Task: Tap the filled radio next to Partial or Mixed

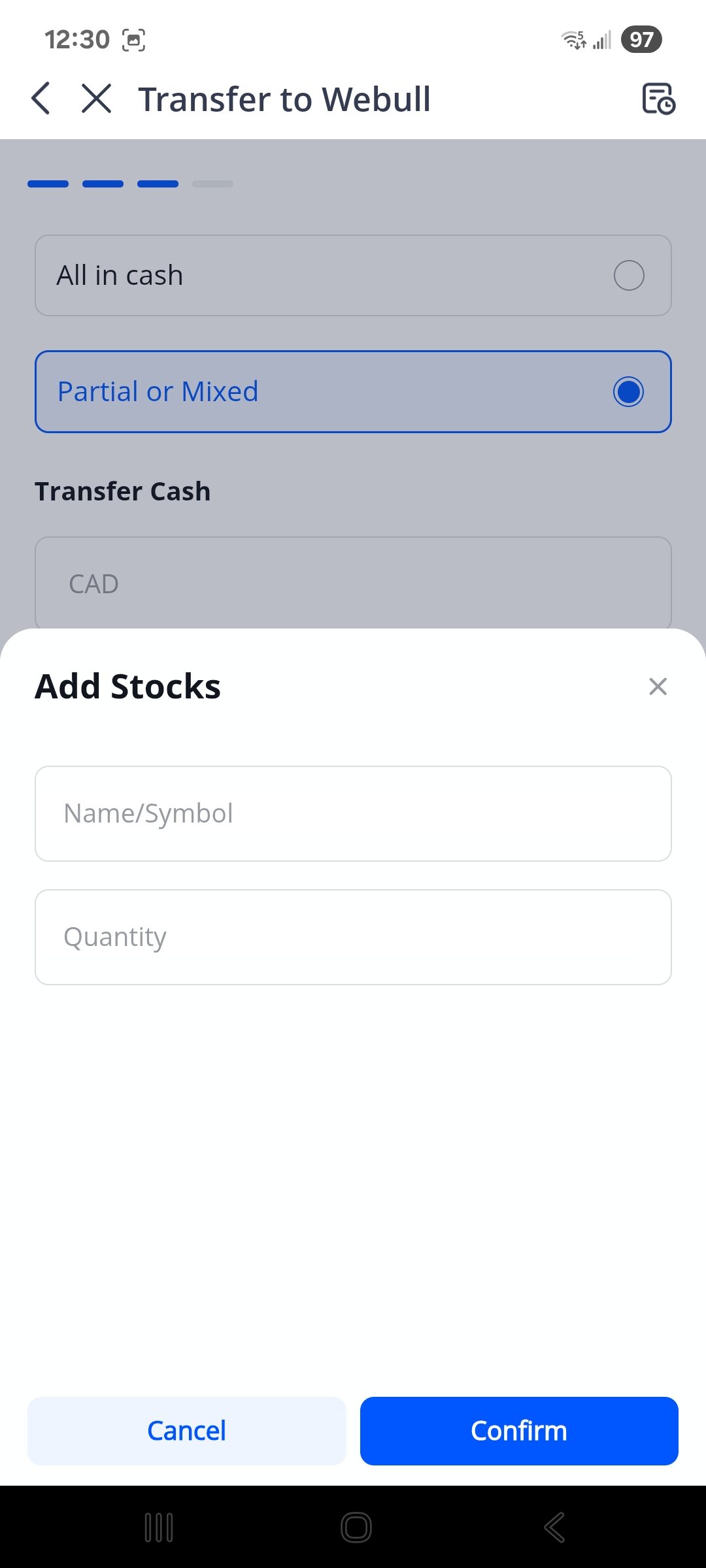Action: click(x=628, y=392)
